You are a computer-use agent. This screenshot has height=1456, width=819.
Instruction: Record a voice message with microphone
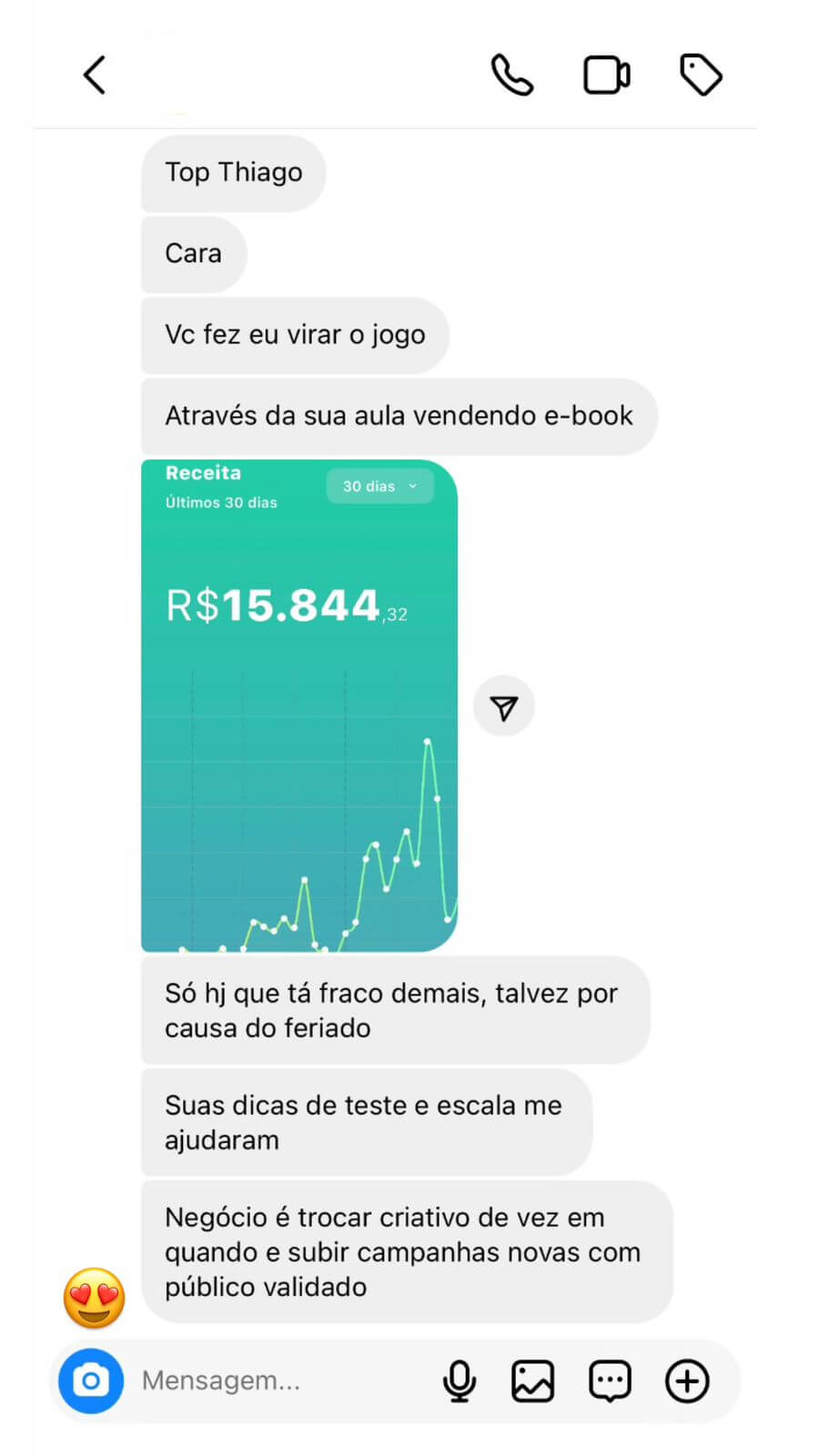[460, 1380]
